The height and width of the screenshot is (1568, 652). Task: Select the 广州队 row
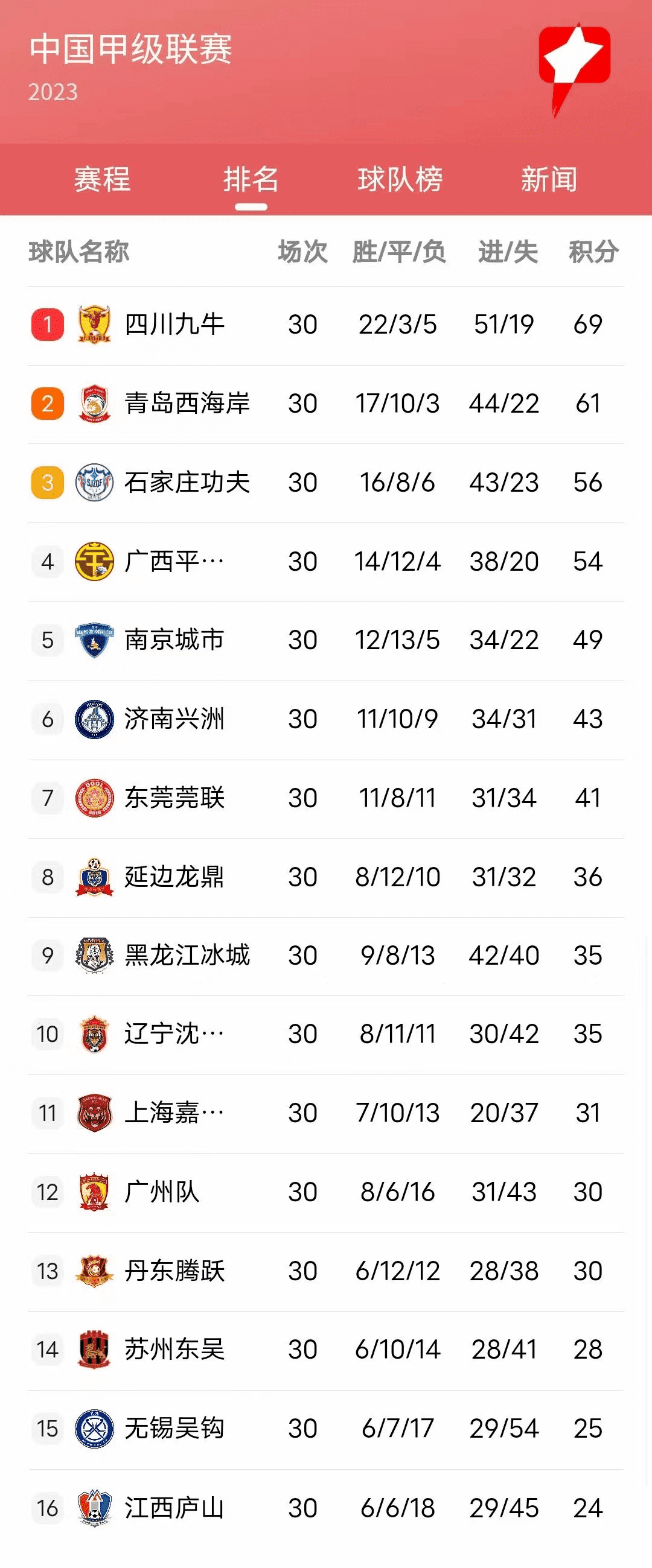162,1192
